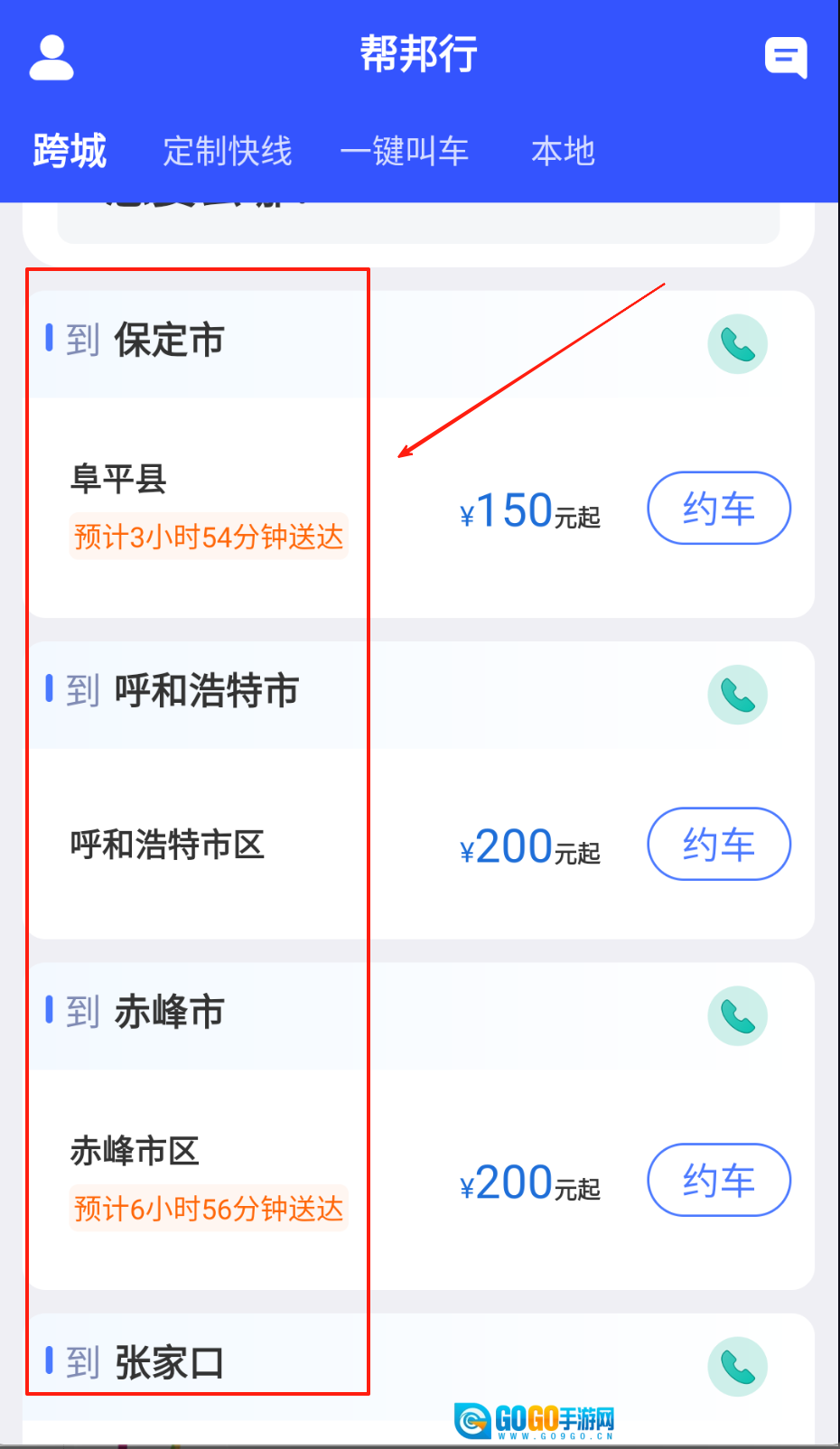Screen dimensions: 840x1449
Task: Tap 约车 for 呼和浩特市区
Action: point(719,845)
